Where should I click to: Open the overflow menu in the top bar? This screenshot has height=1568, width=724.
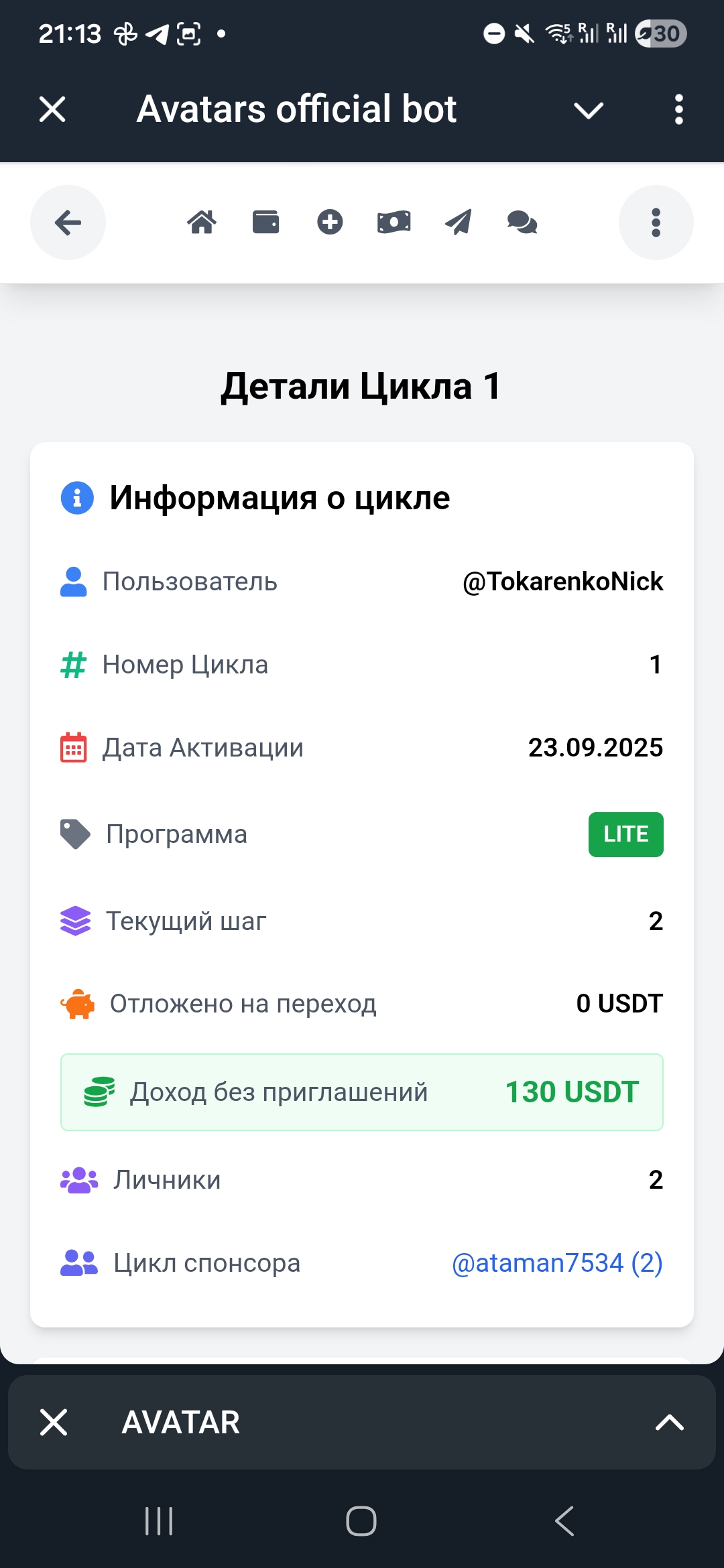click(x=678, y=109)
